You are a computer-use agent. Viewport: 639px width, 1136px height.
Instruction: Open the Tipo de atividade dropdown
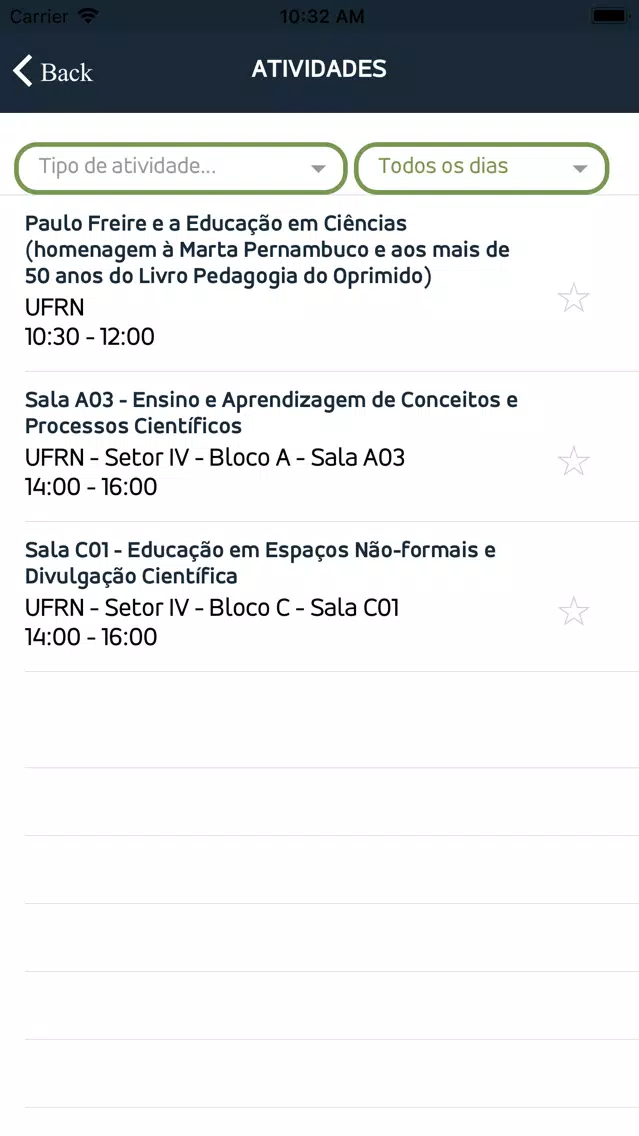[x=181, y=168]
